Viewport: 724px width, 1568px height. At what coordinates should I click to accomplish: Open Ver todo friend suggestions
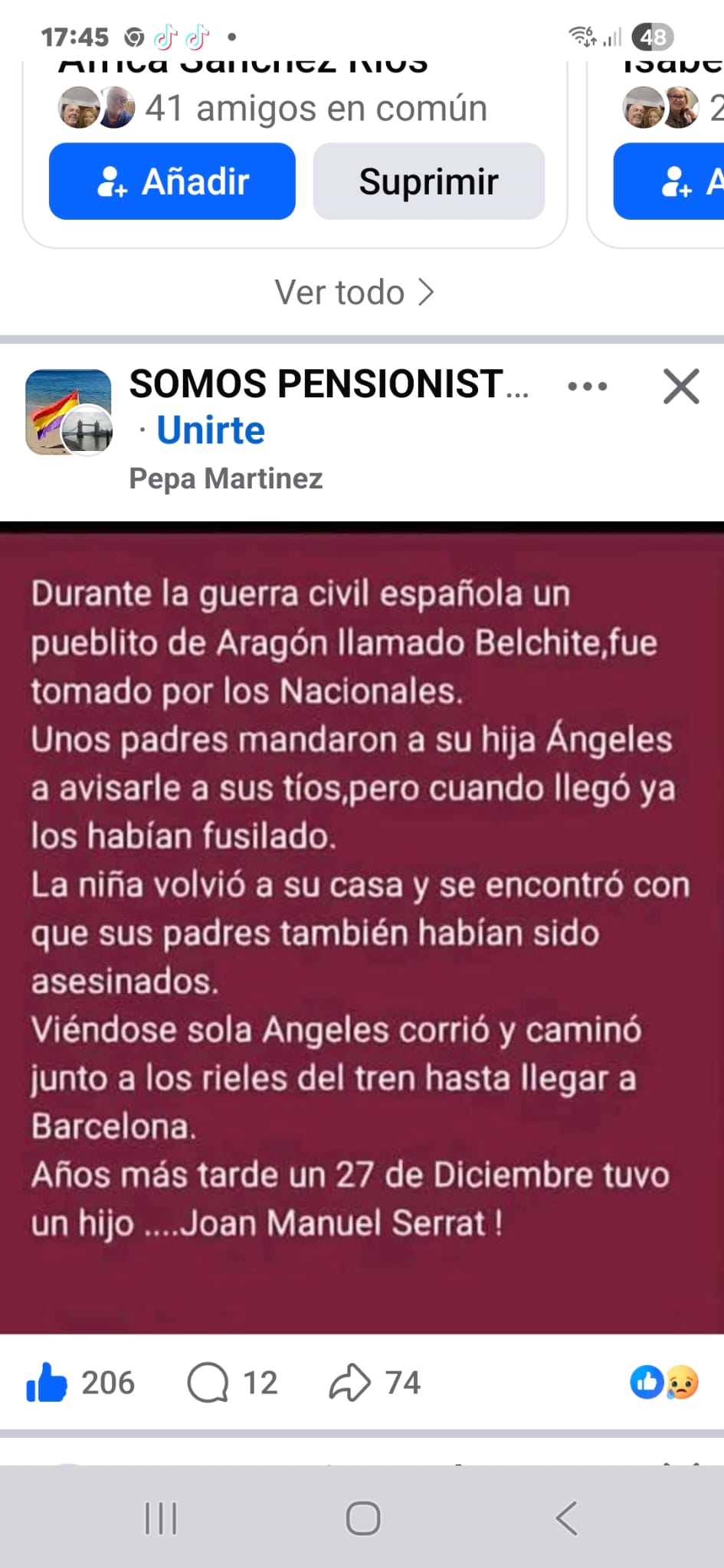[355, 292]
